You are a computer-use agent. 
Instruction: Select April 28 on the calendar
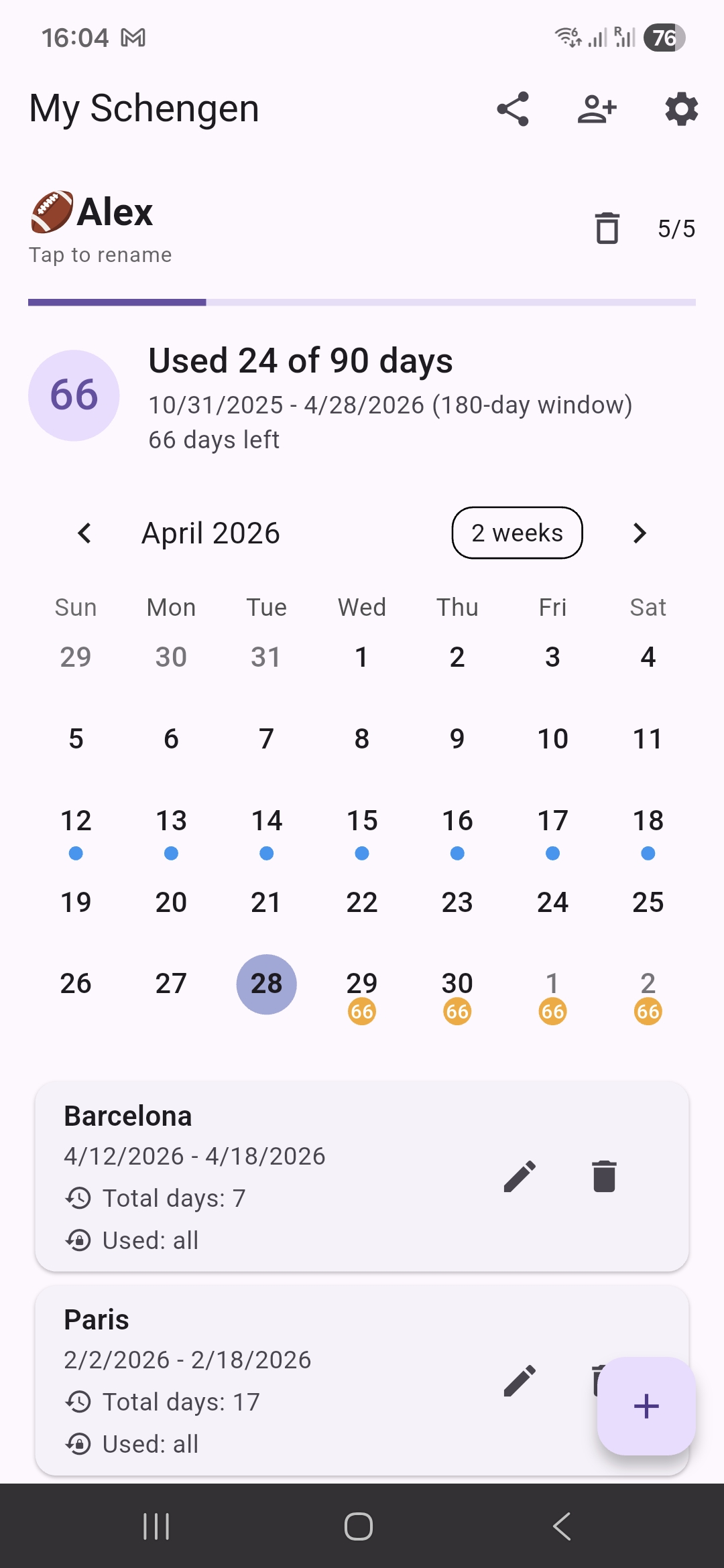266,984
